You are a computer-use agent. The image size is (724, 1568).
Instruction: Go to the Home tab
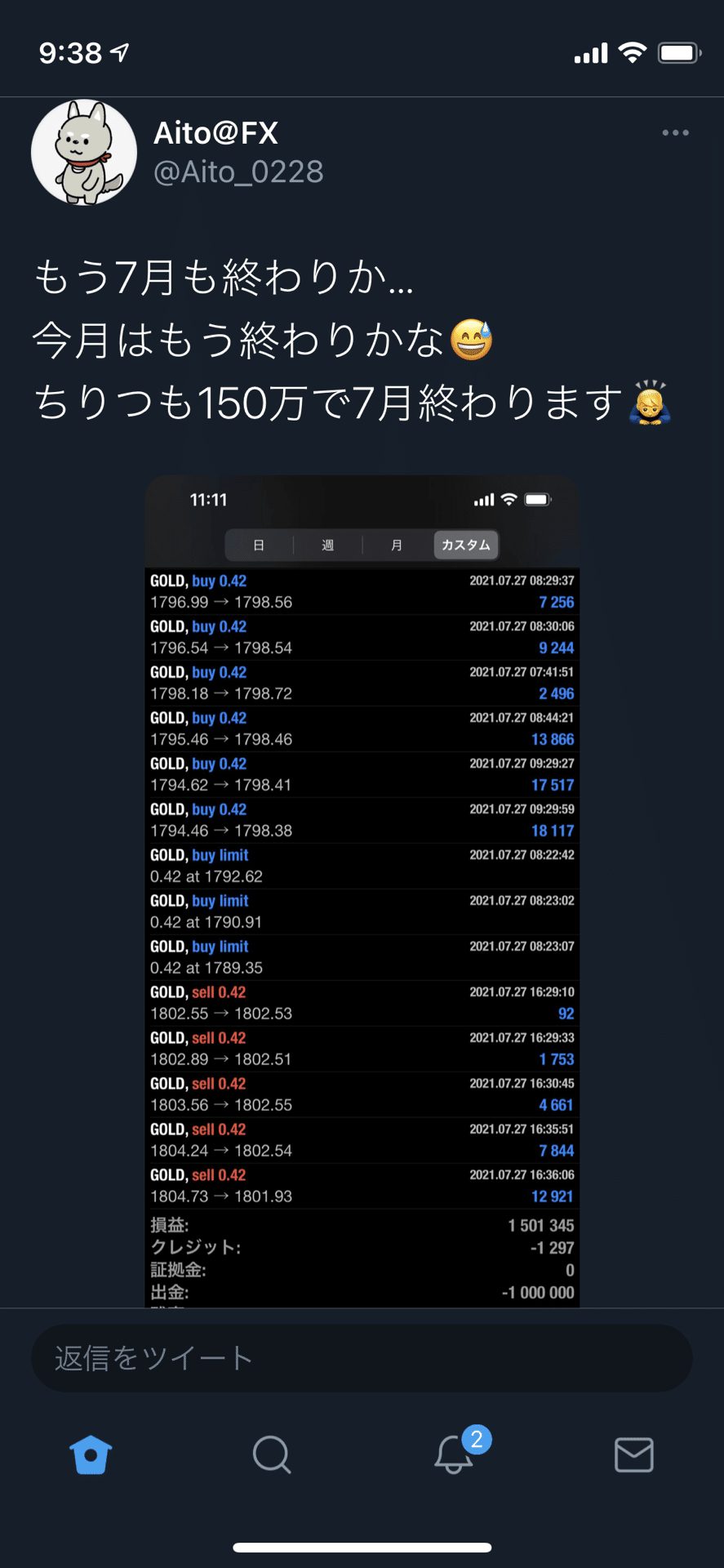(91, 1454)
